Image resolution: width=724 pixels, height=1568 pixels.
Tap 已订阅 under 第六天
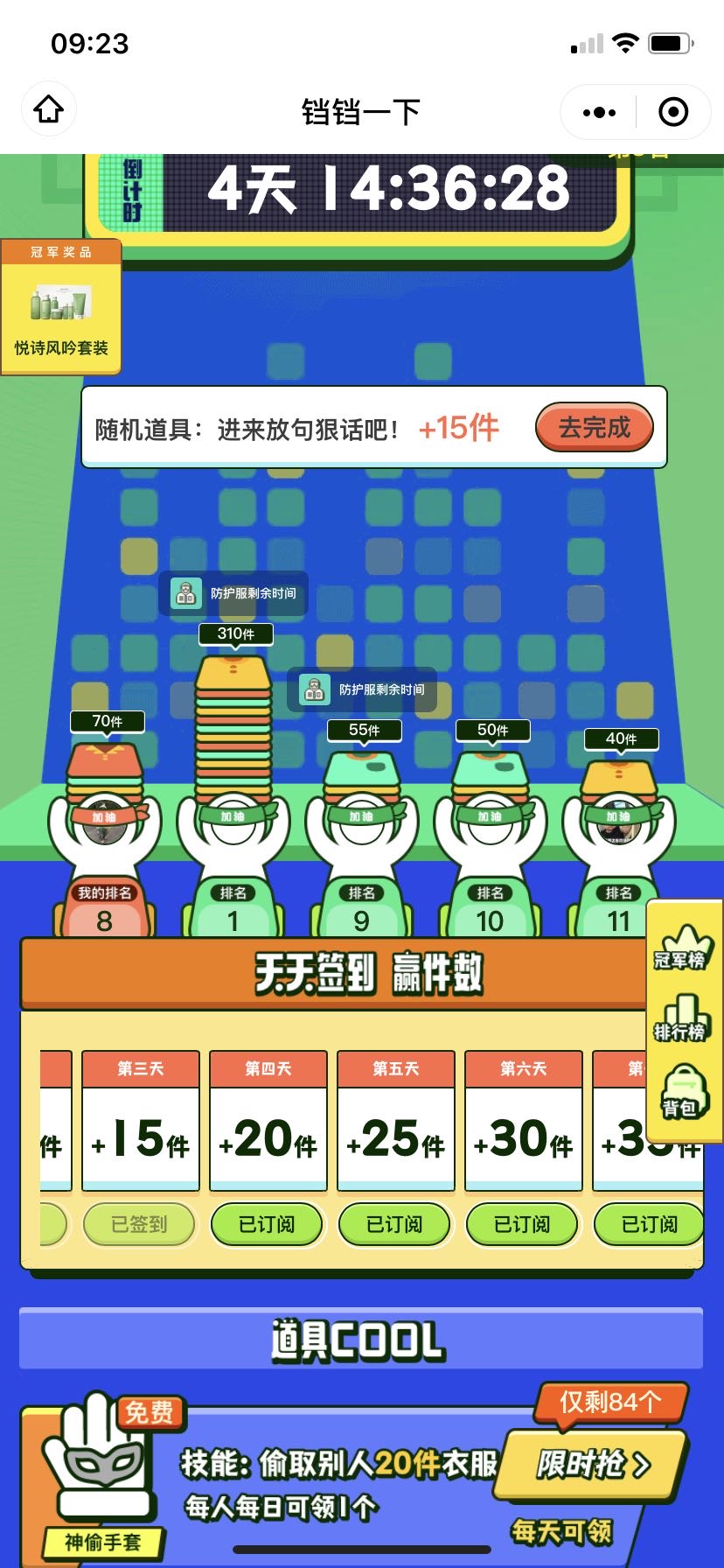[523, 1224]
